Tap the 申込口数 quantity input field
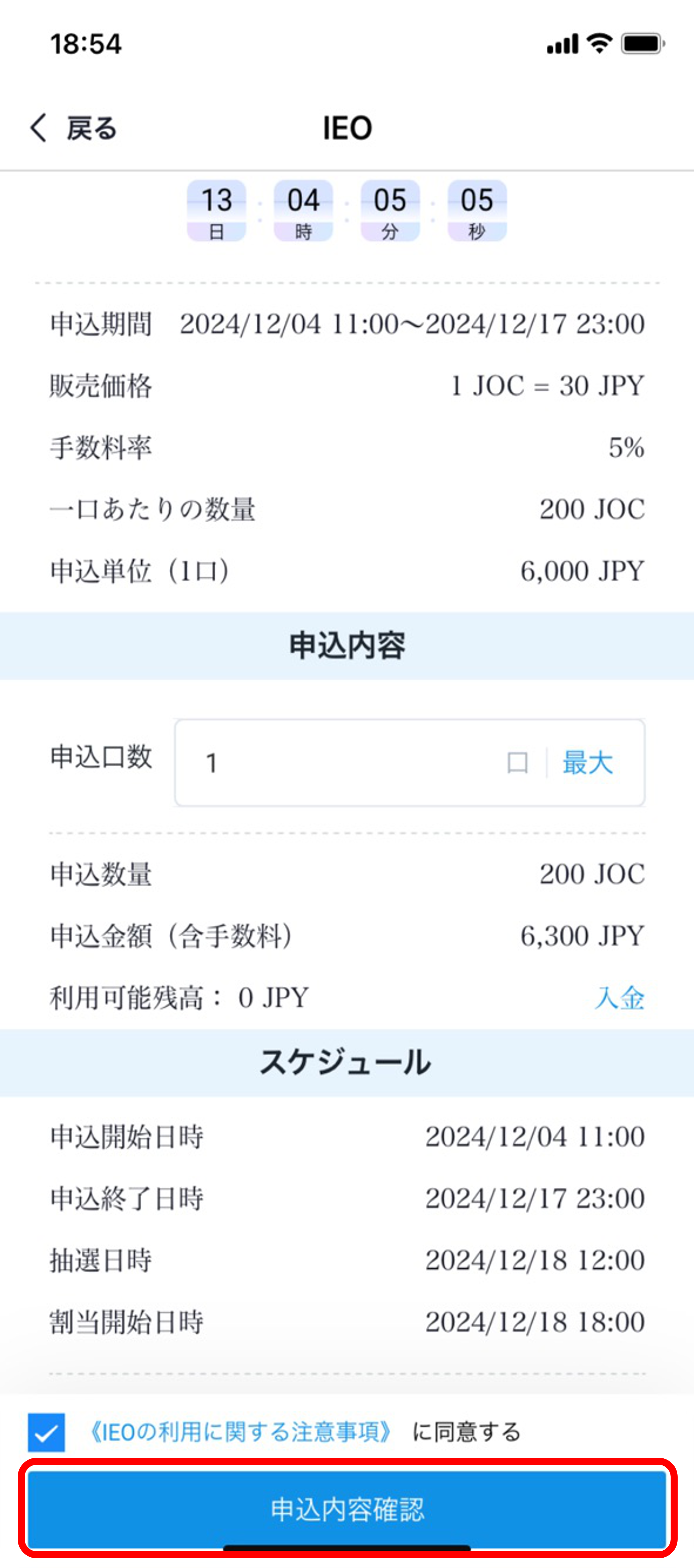The height and width of the screenshot is (1568, 694). (x=347, y=763)
